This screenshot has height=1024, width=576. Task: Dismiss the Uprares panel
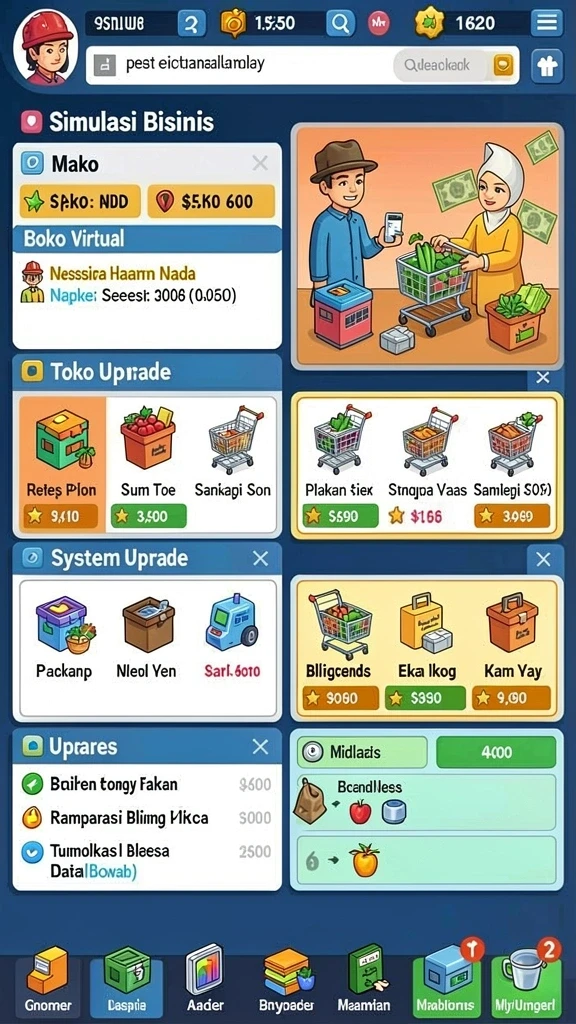(260, 747)
